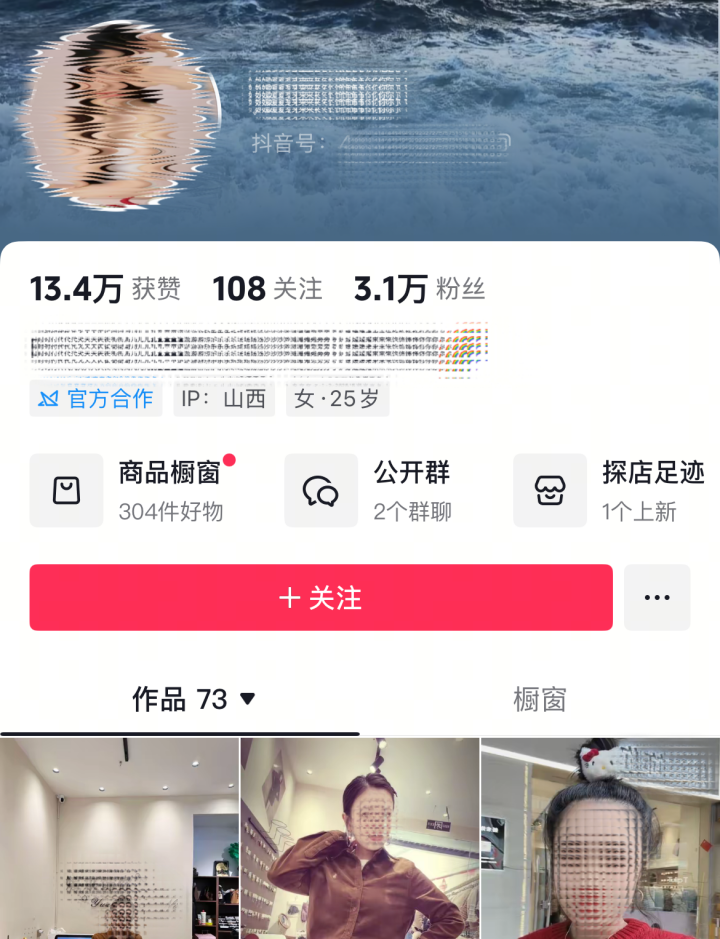Image resolution: width=720 pixels, height=939 pixels.
Task: View the 108 关注 following list
Action: click(267, 289)
